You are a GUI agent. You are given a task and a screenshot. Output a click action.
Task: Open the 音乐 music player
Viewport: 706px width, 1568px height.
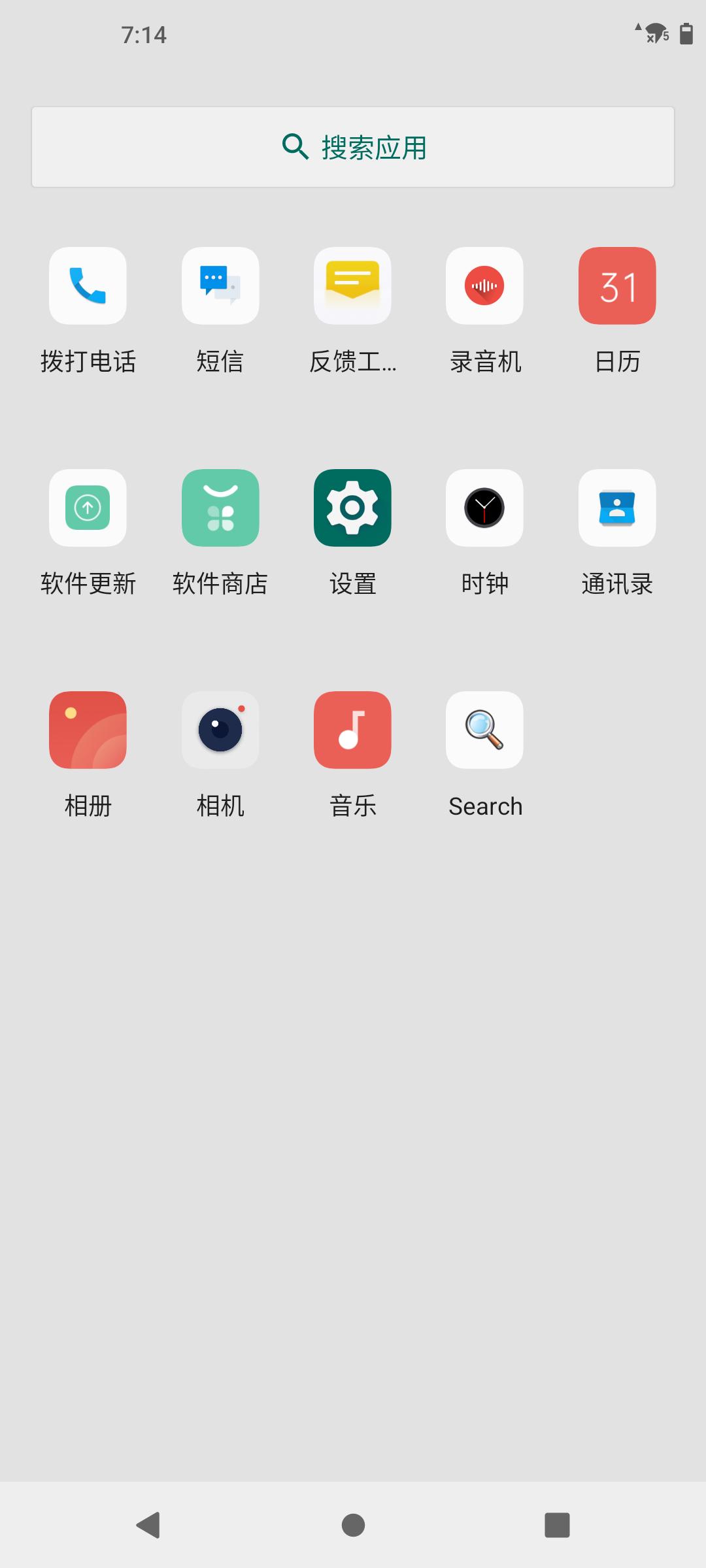point(352,730)
